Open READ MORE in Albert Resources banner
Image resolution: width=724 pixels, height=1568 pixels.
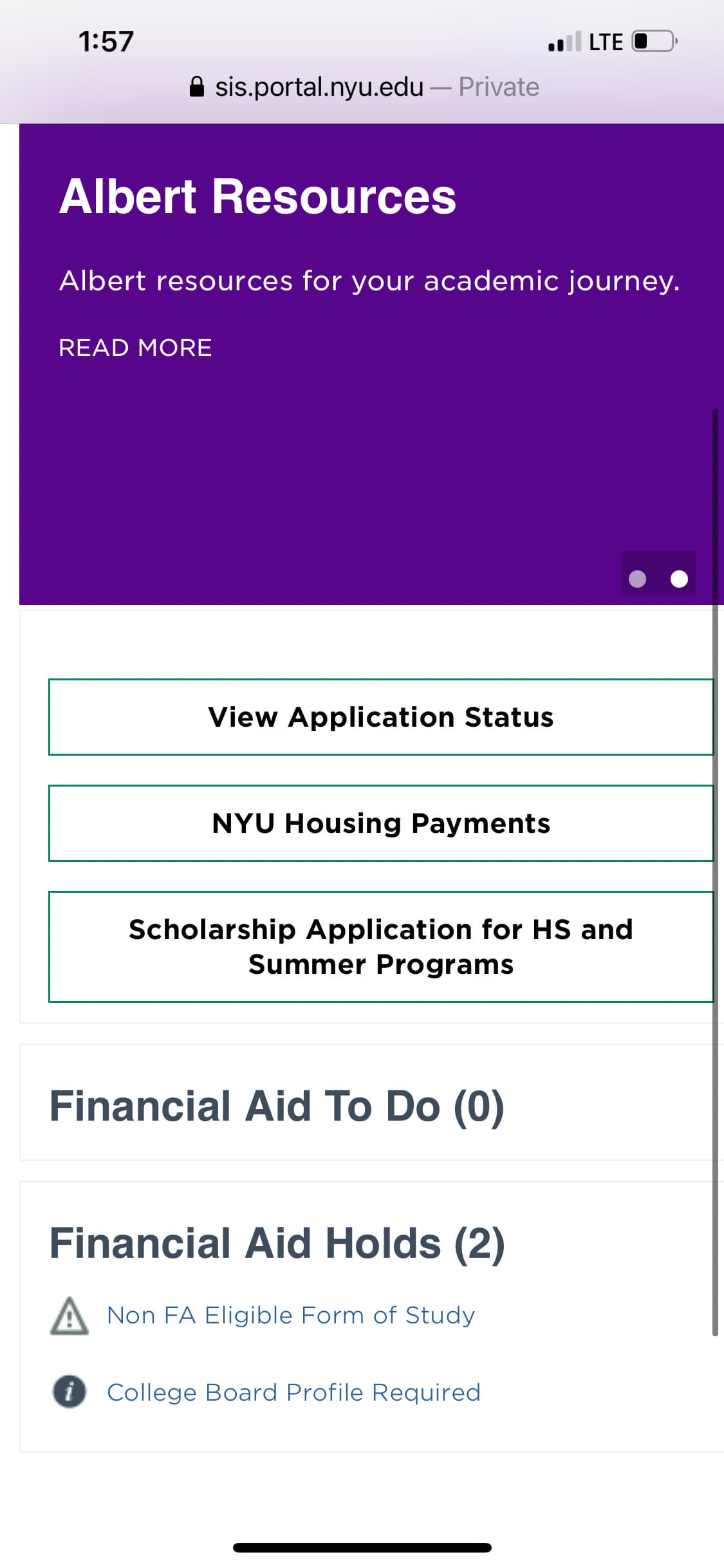pos(135,348)
